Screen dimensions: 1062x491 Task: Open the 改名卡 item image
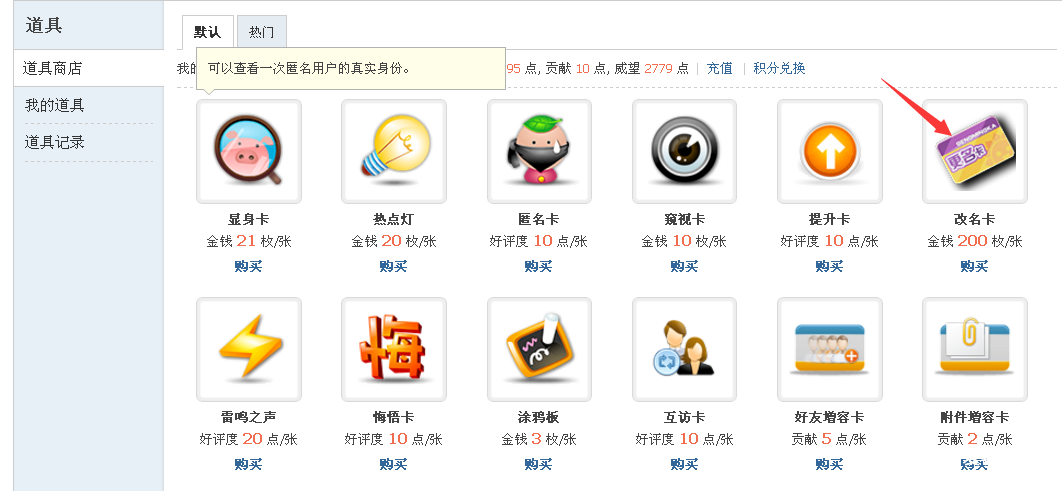pos(974,151)
